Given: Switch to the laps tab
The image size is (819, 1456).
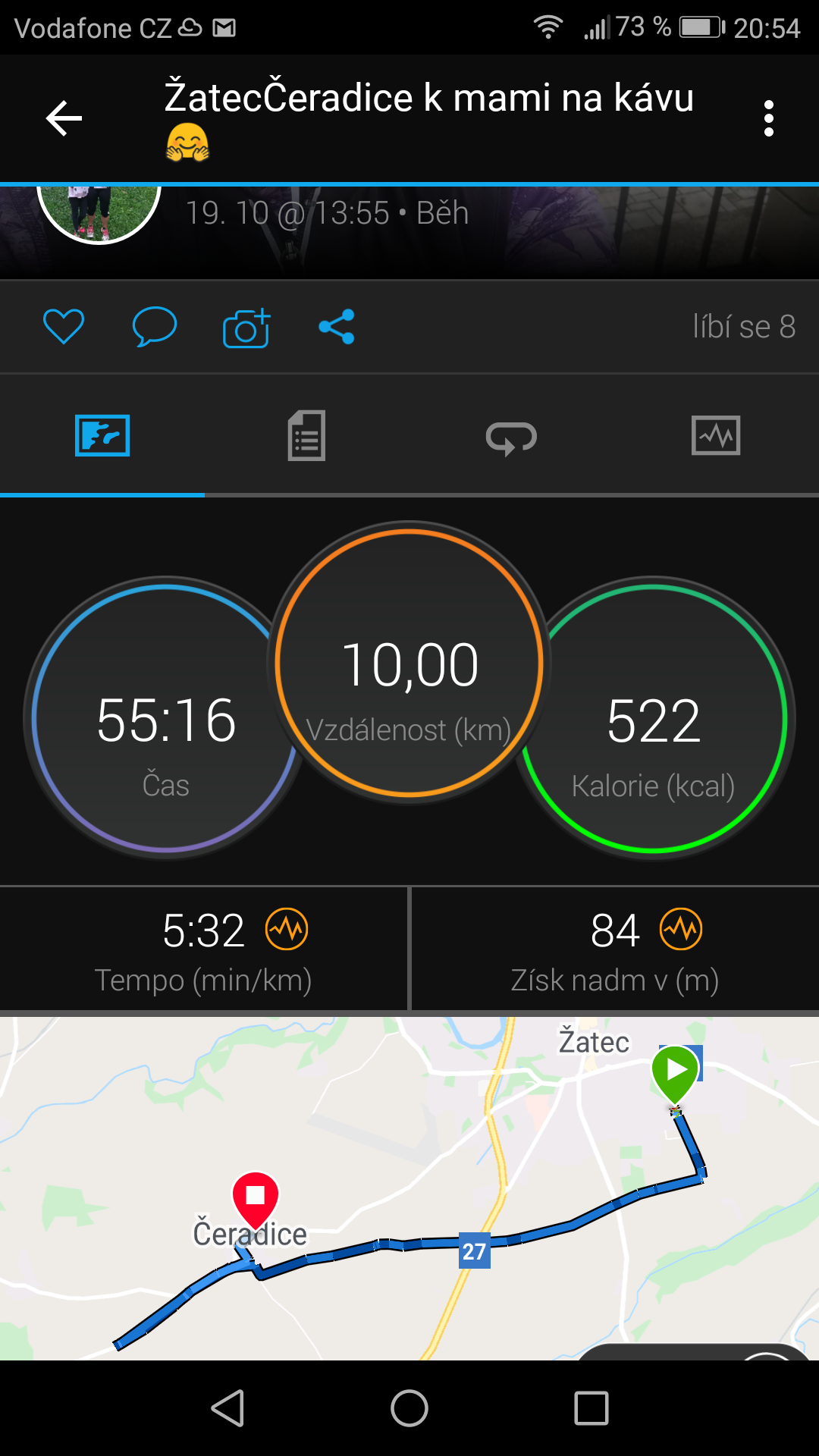Looking at the screenshot, I should point(511,438).
